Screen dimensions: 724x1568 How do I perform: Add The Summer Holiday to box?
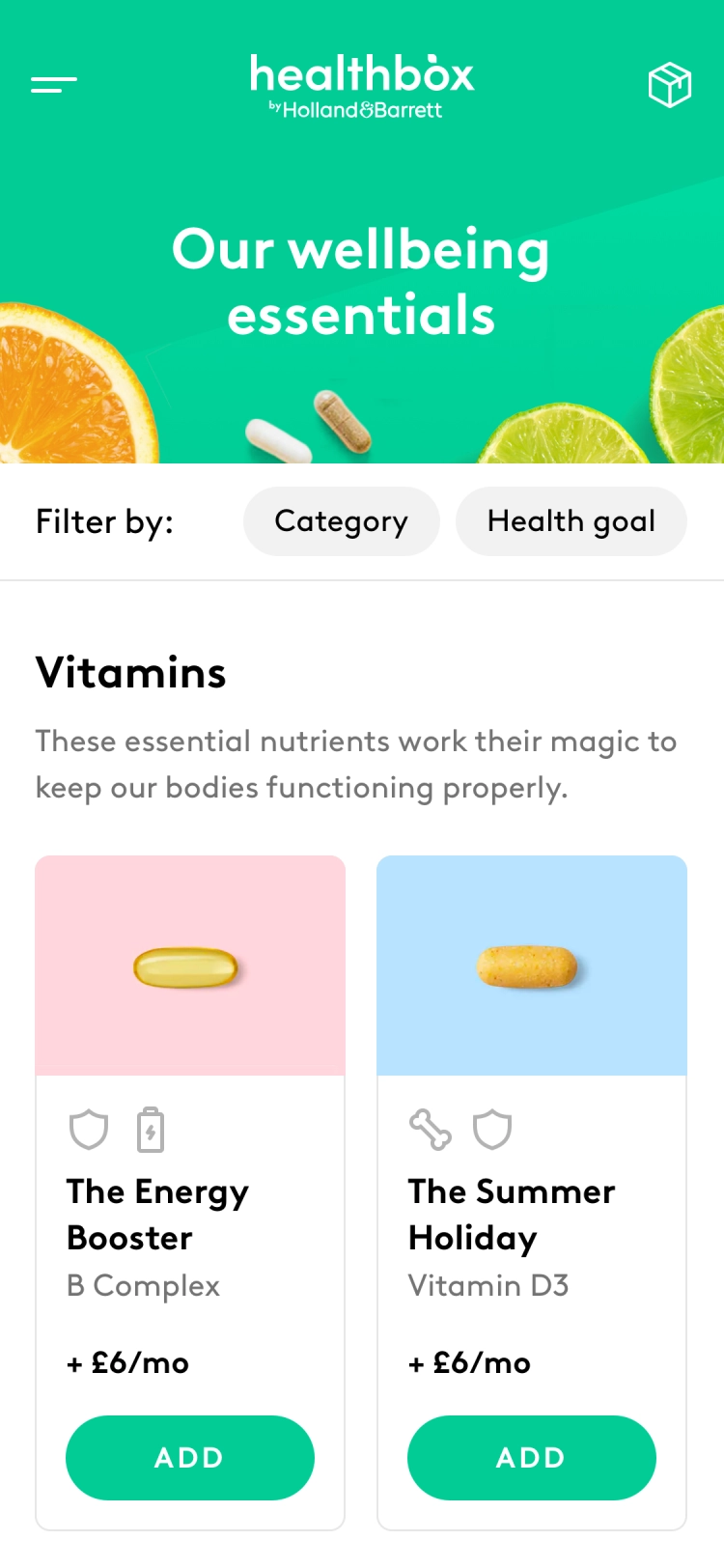coord(532,1458)
